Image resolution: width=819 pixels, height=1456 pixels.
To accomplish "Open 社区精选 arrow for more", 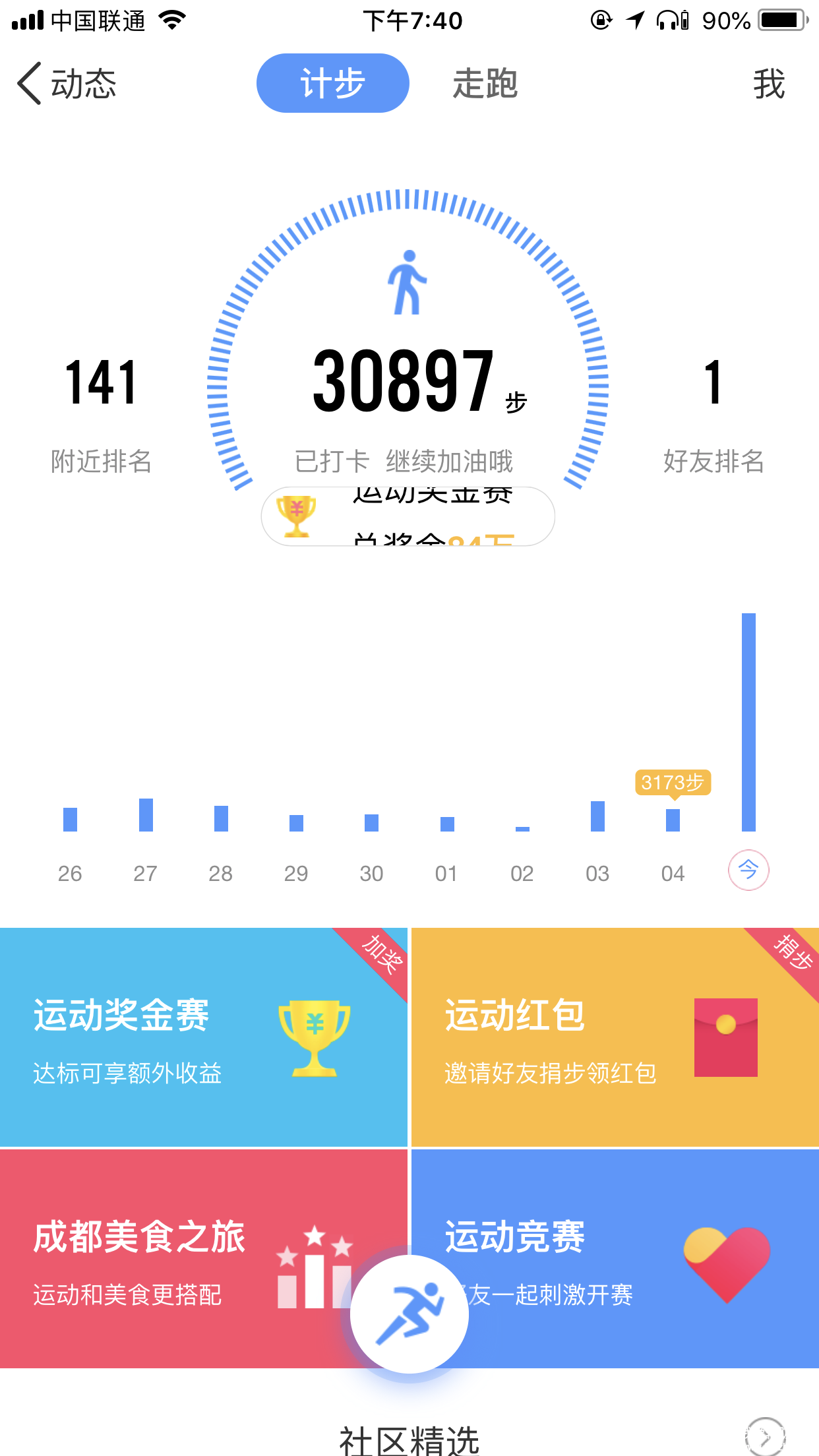I will click(765, 1436).
